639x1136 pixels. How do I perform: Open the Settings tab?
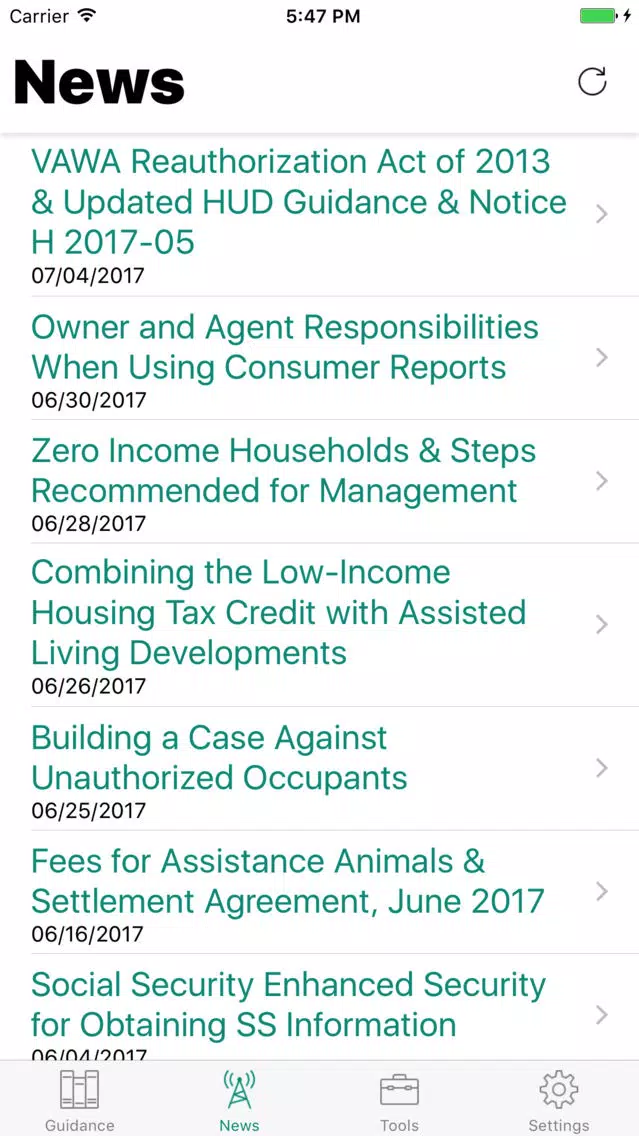pos(559,1100)
